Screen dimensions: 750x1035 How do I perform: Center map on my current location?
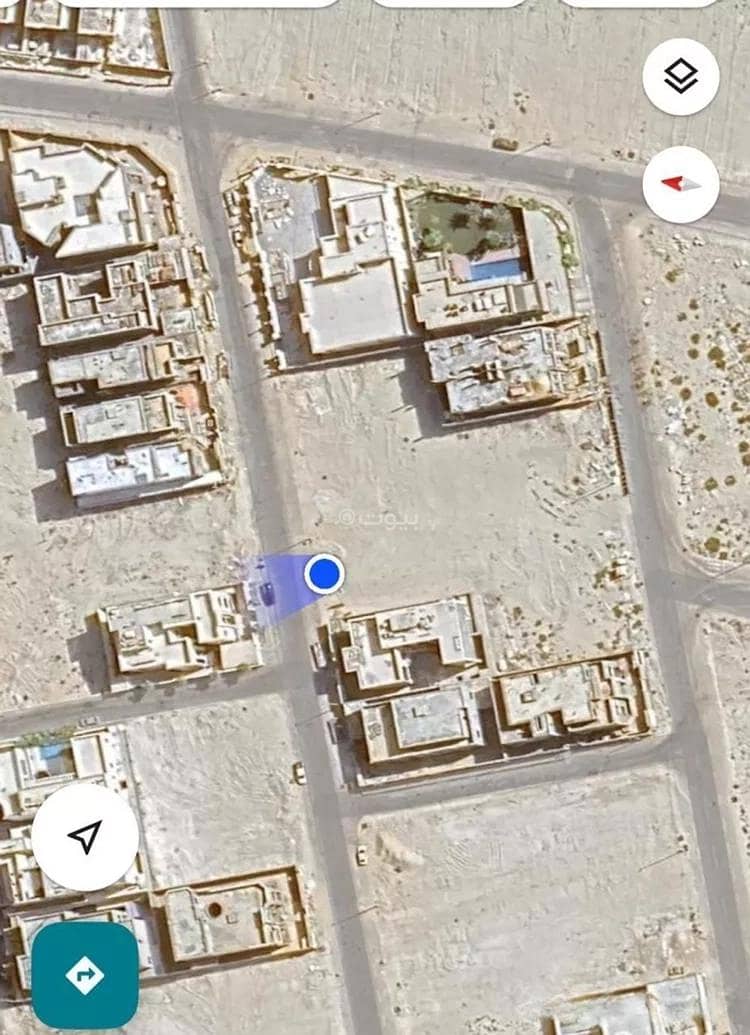click(x=85, y=837)
